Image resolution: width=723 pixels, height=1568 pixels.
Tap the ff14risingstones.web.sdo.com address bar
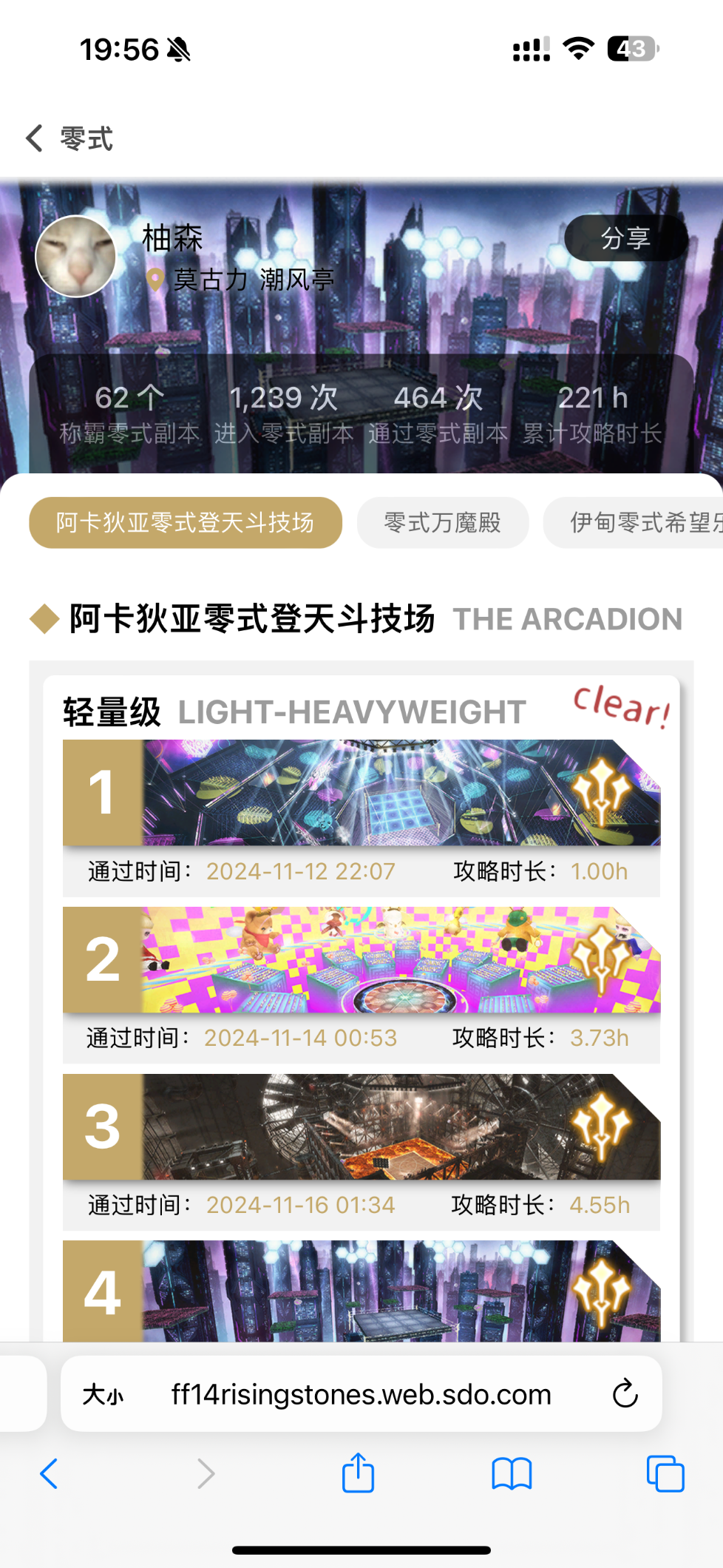(361, 1394)
